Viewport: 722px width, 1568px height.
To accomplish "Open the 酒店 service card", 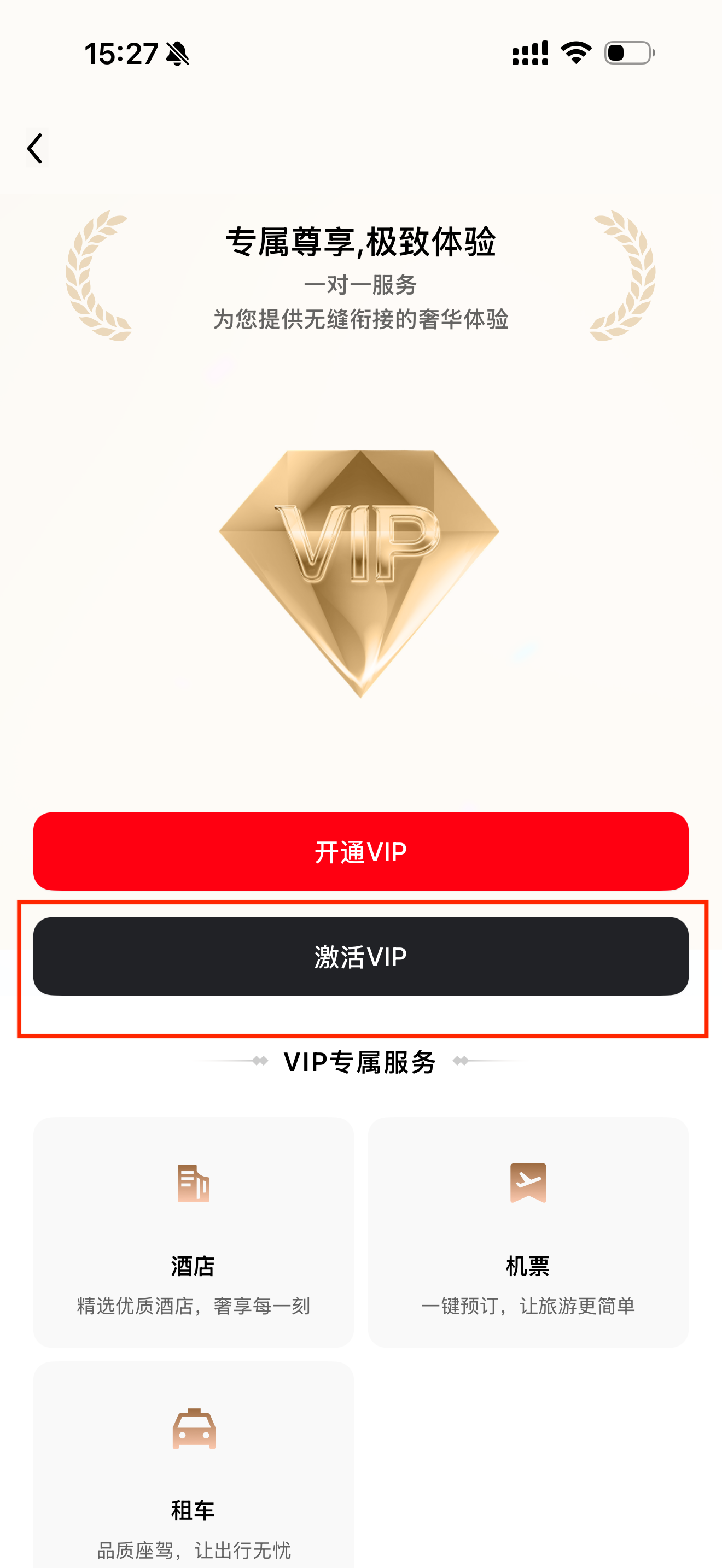I will [194, 1231].
